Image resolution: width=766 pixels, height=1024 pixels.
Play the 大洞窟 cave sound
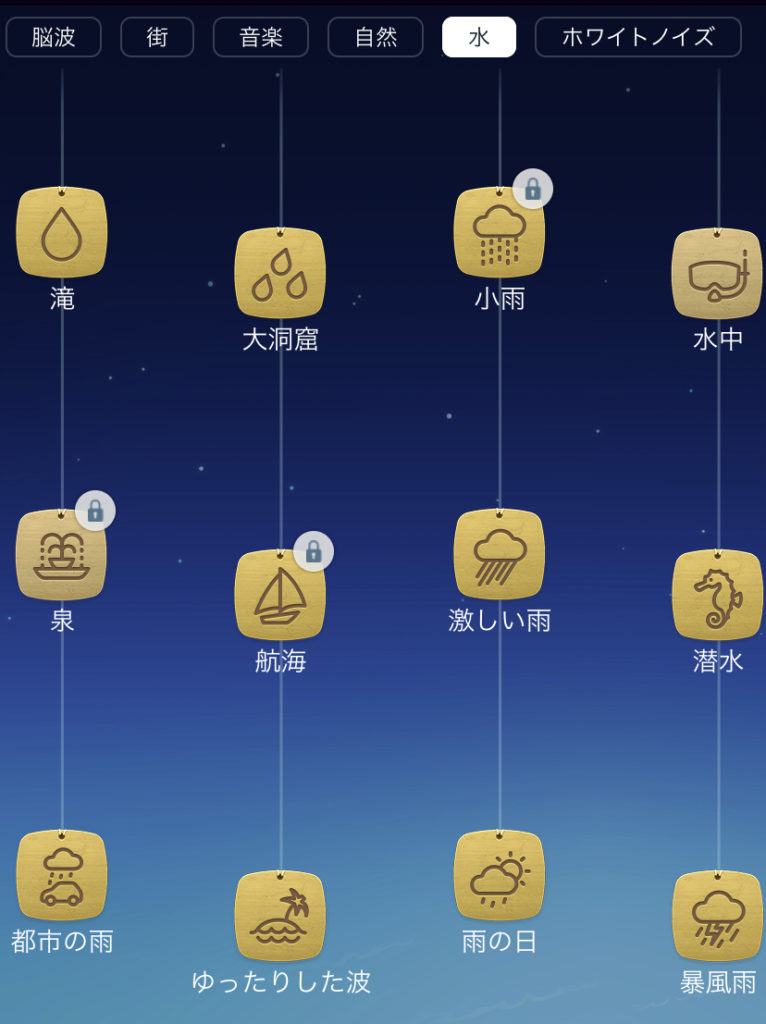tap(280, 274)
